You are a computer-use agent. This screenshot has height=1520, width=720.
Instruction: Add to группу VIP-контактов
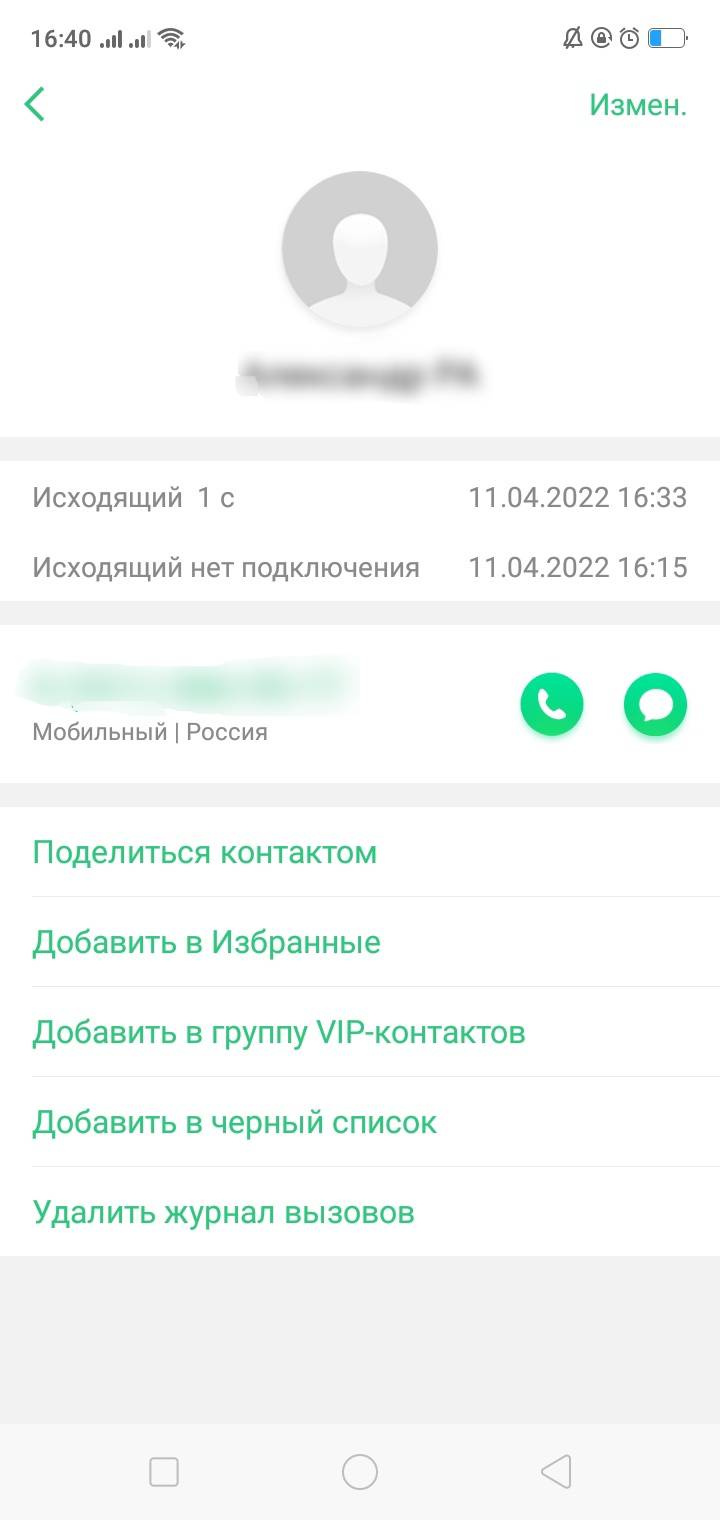[279, 1033]
